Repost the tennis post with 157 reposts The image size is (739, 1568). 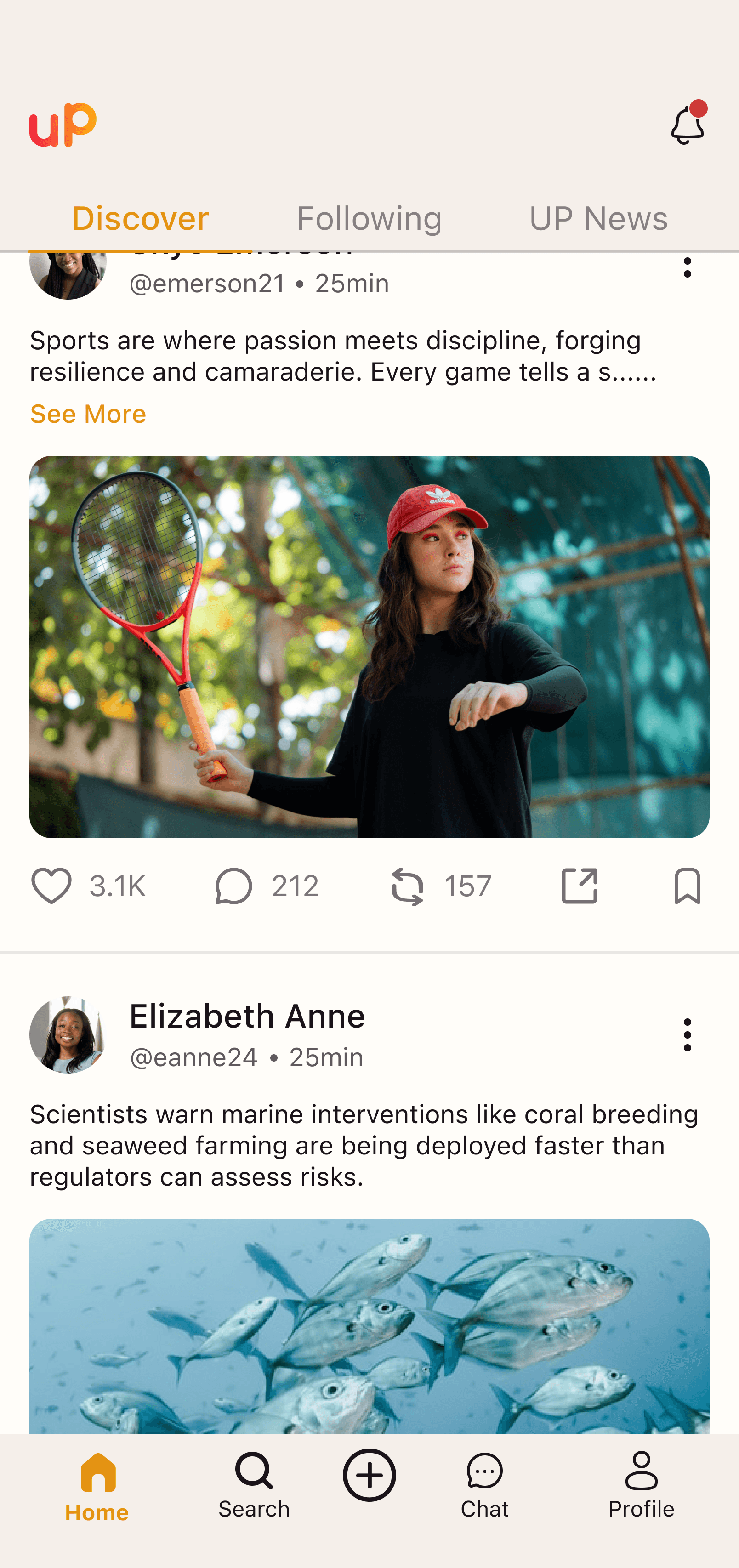coord(407,886)
